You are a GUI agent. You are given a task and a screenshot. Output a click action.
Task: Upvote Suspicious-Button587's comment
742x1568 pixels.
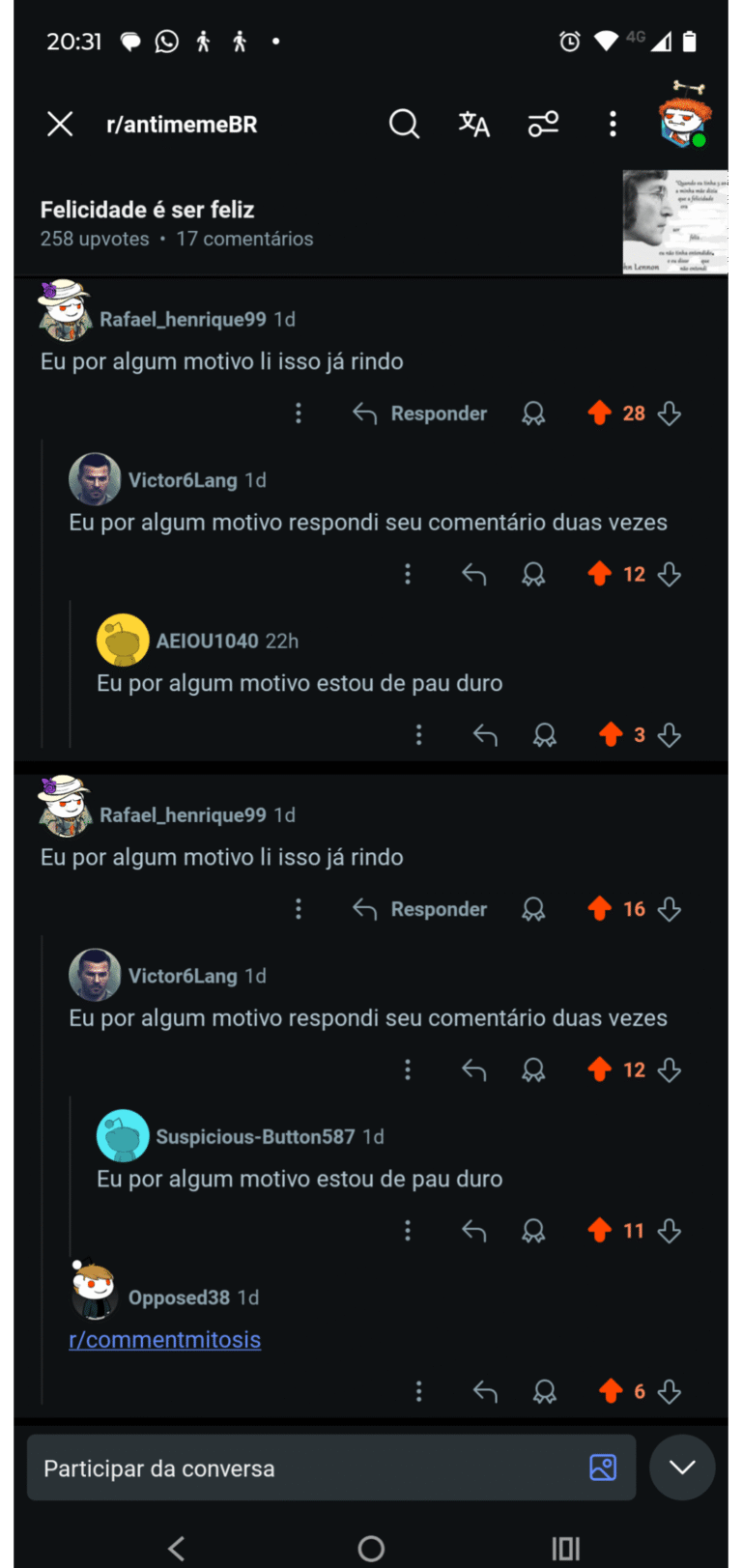pyautogui.click(x=599, y=1231)
